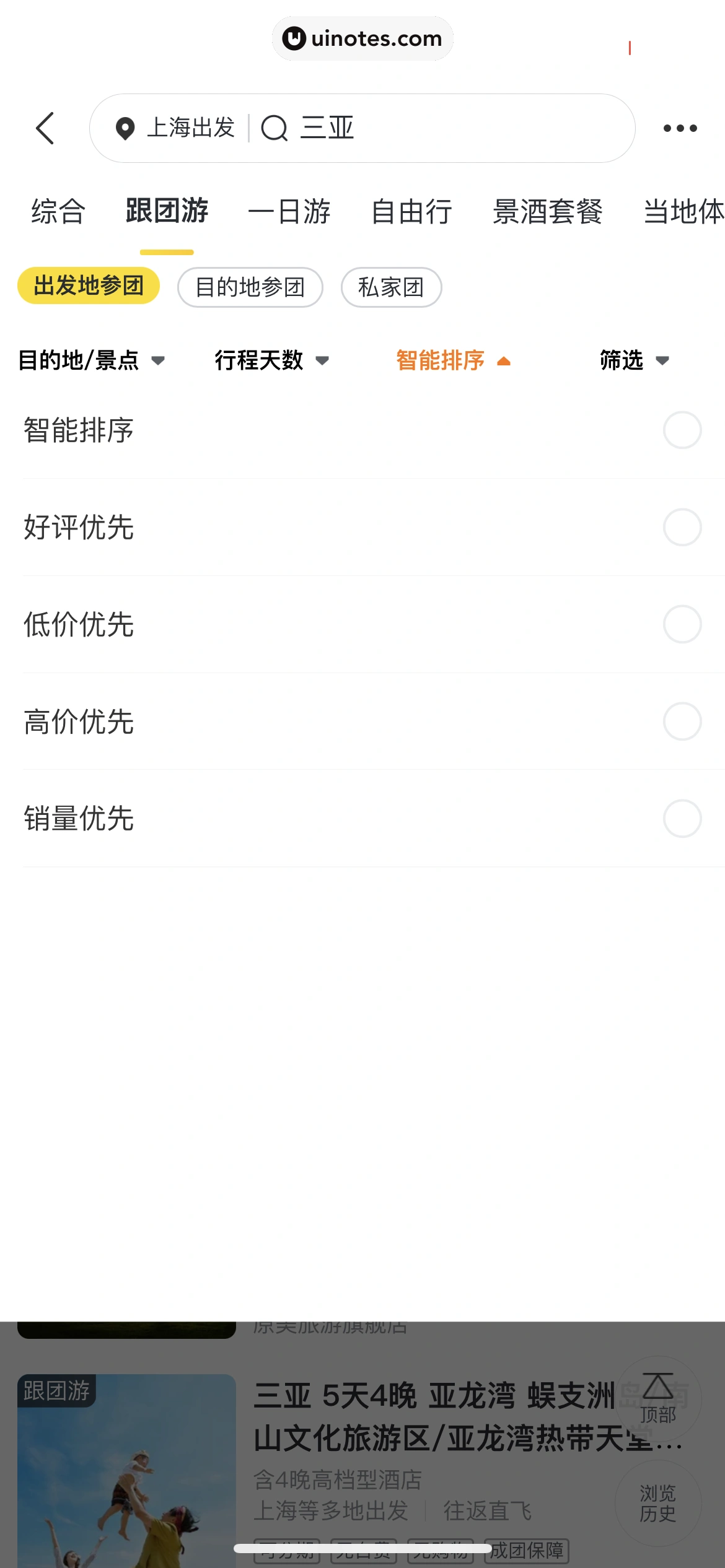This screenshot has height=1568, width=725.
Task: Open the 筛选 filter panel
Action: 634,360
